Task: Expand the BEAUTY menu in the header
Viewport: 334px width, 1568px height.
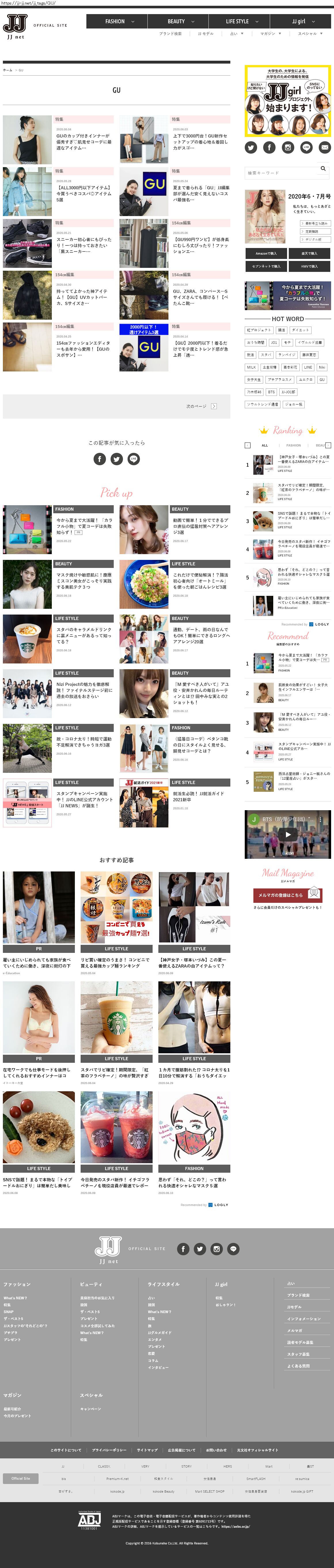Action: click(x=181, y=21)
